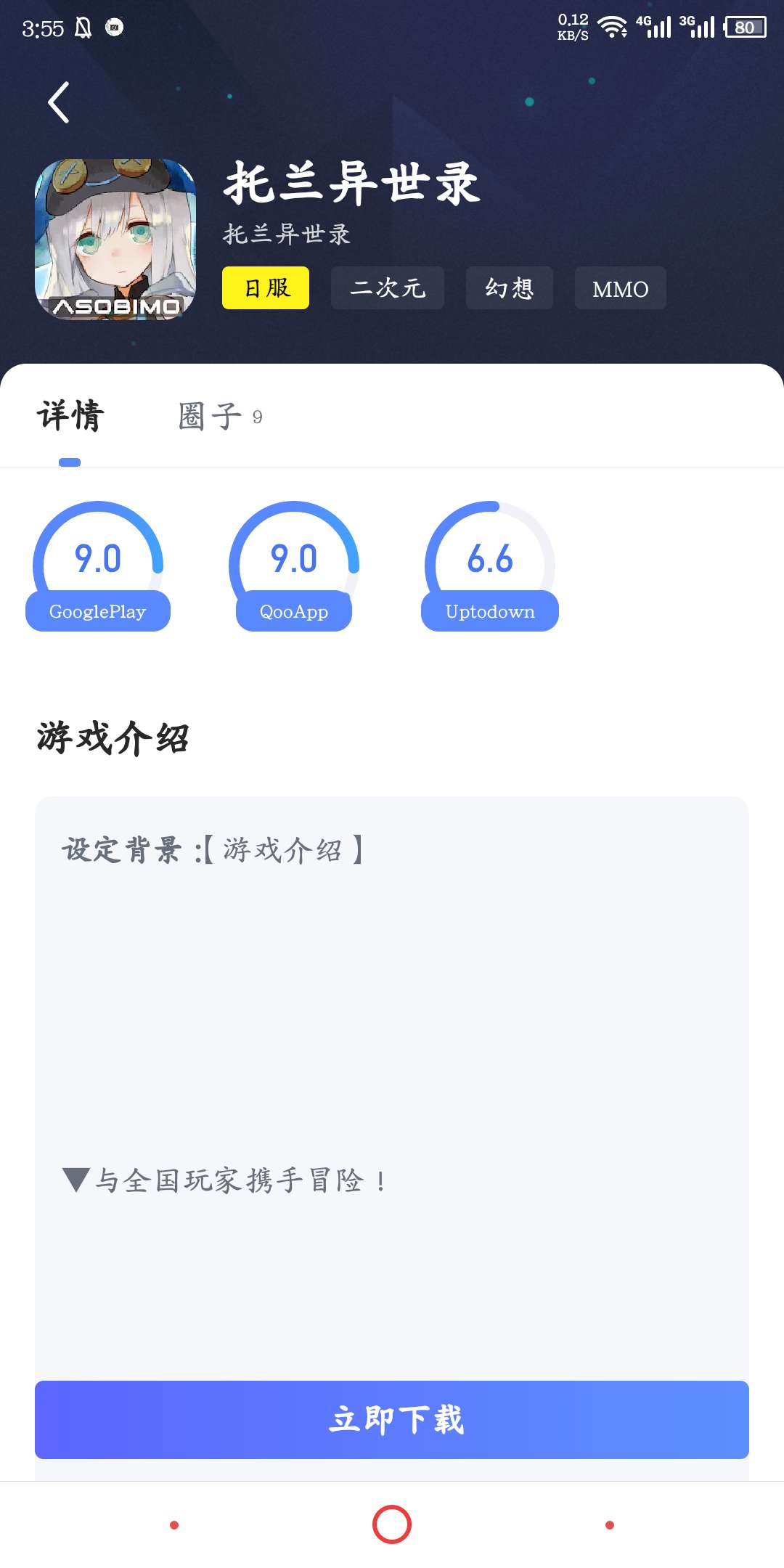Go back using the top arrow
The image size is (784, 1568).
pyautogui.click(x=59, y=102)
